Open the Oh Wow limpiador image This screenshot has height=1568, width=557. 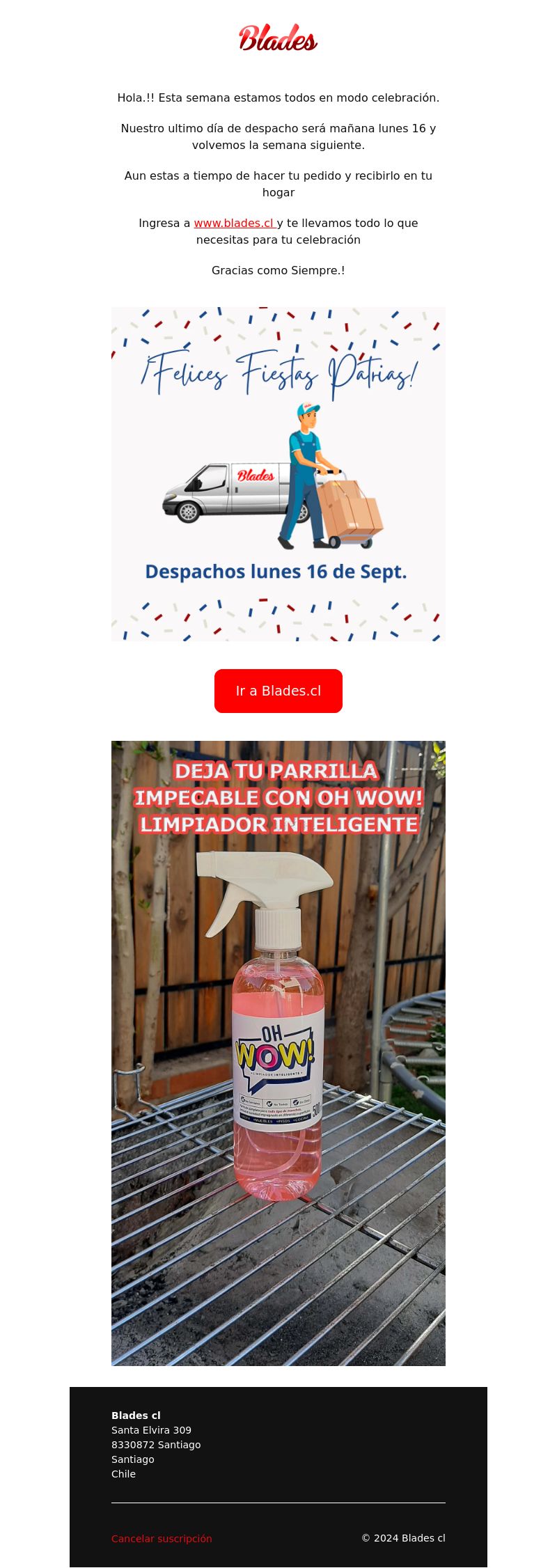point(278,1053)
